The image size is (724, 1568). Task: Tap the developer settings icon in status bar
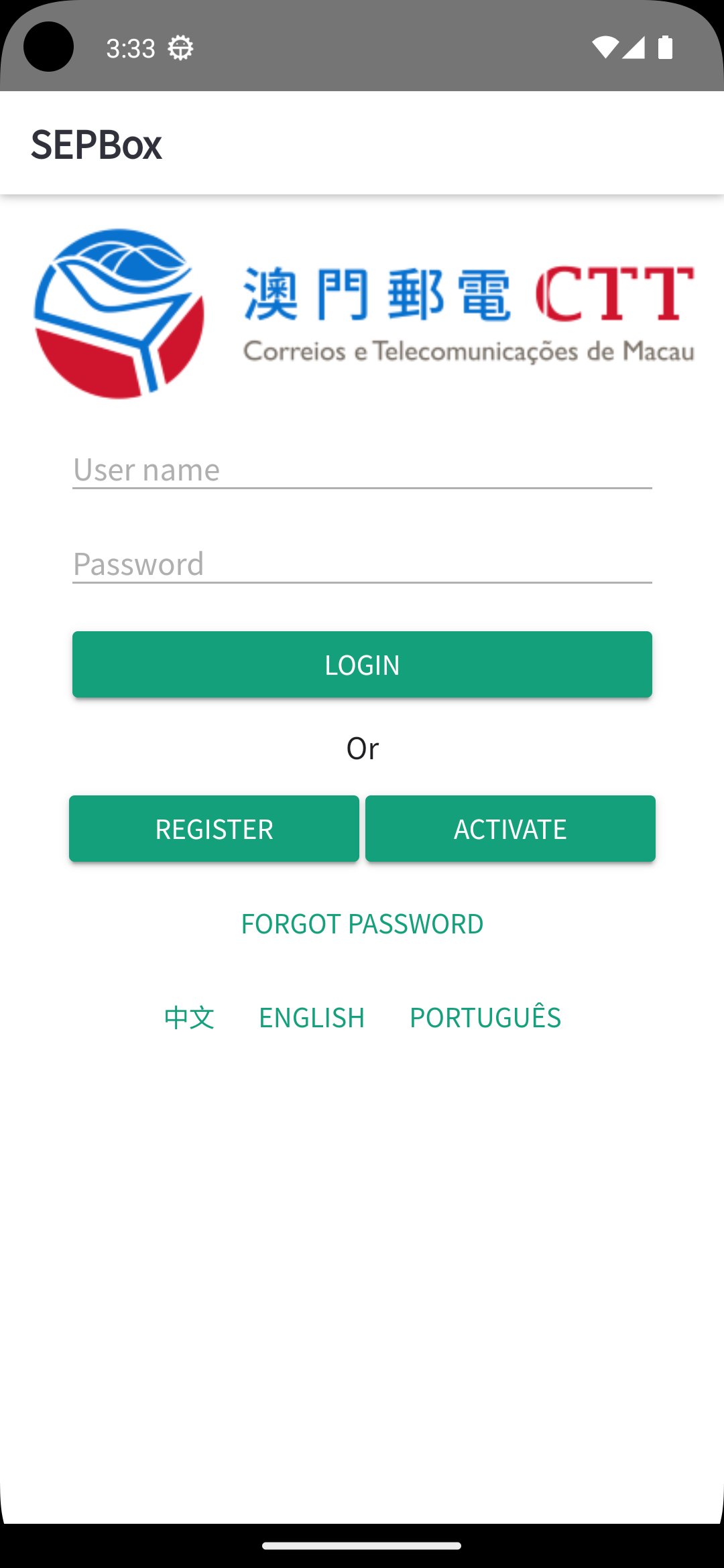(180, 47)
